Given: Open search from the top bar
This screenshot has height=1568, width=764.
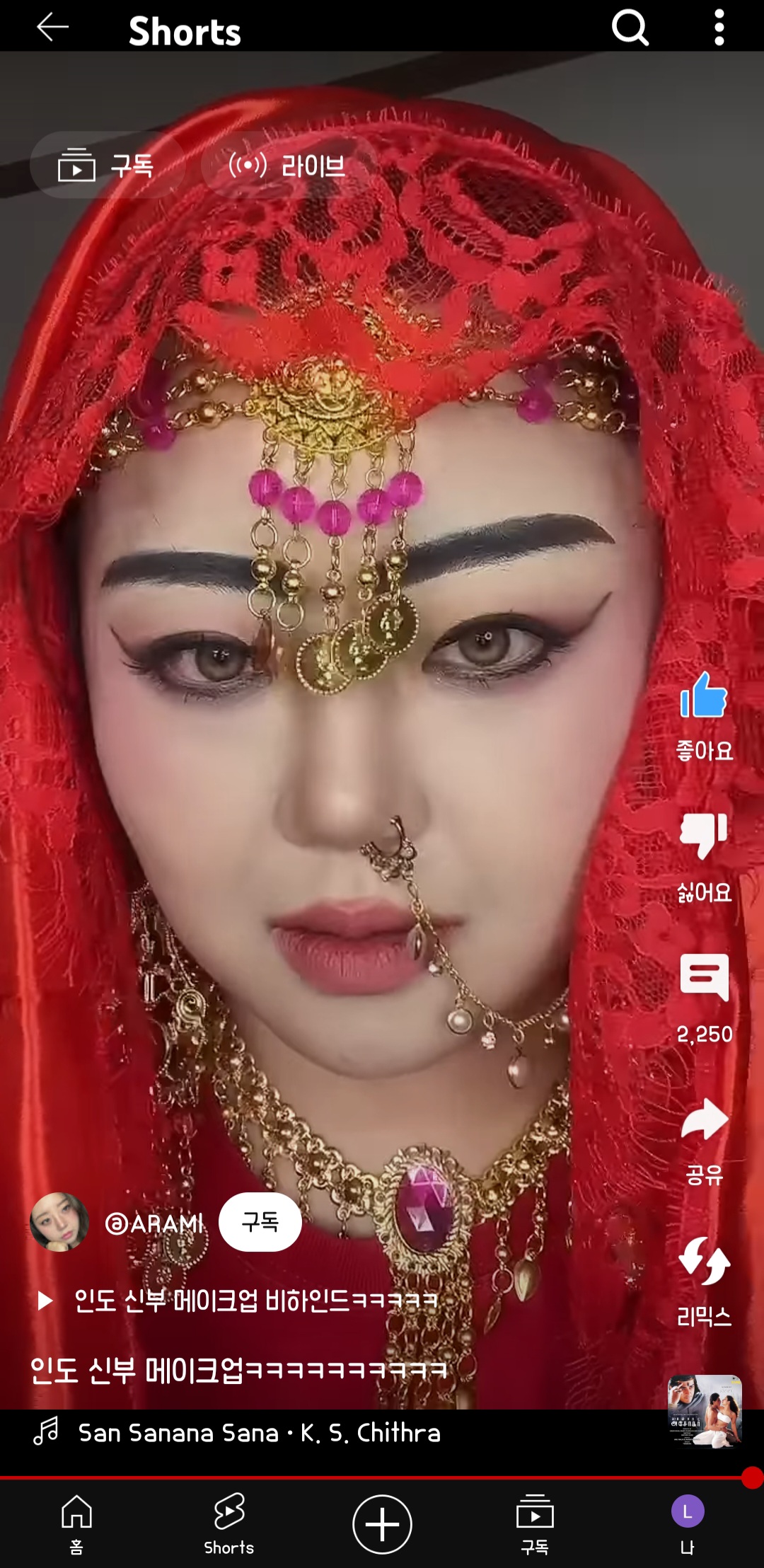Looking at the screenshot, I should 630,28.
